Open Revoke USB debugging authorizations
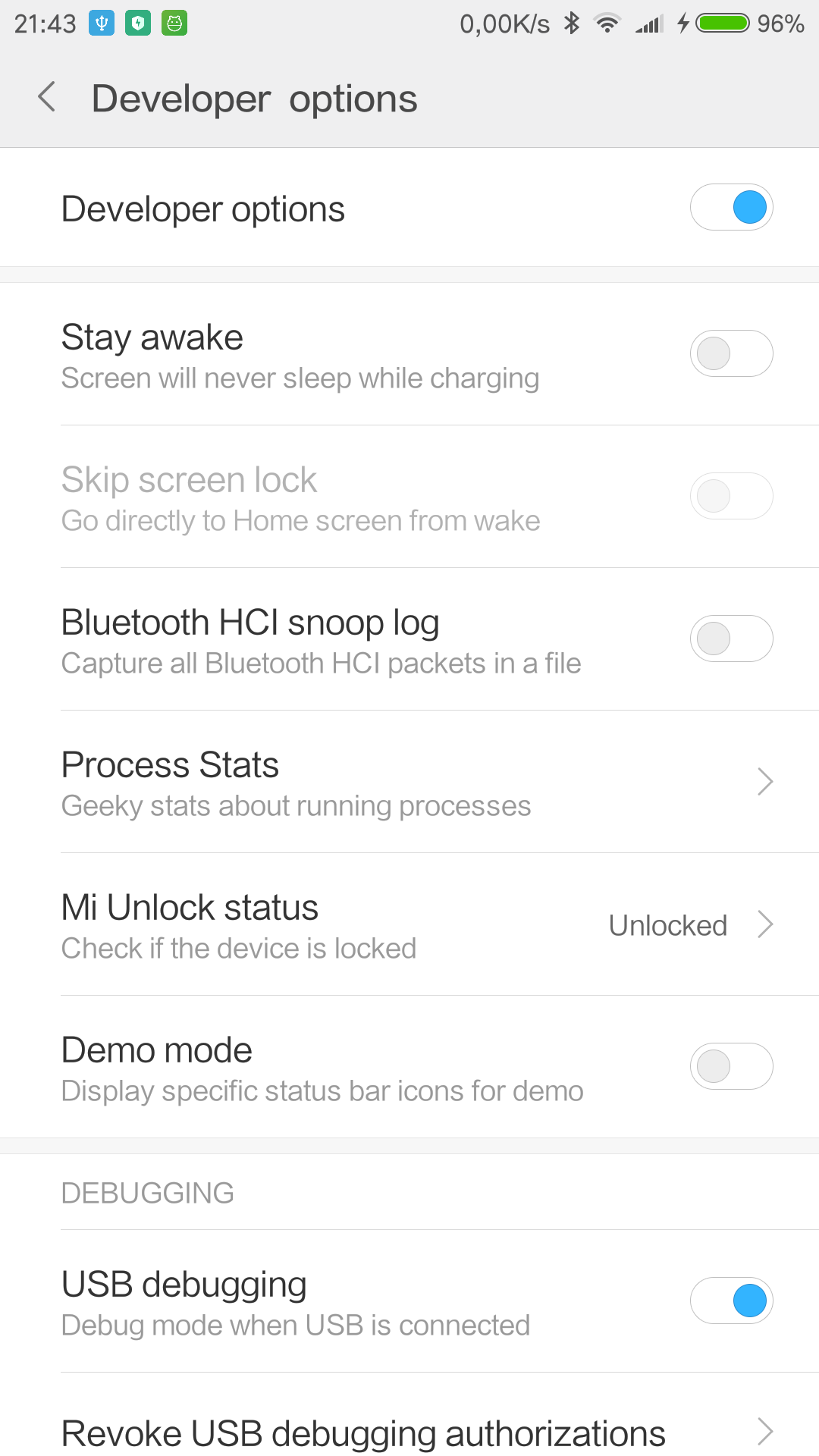This screenshot has height=1456, width=819. click(x=409, y=1432)
